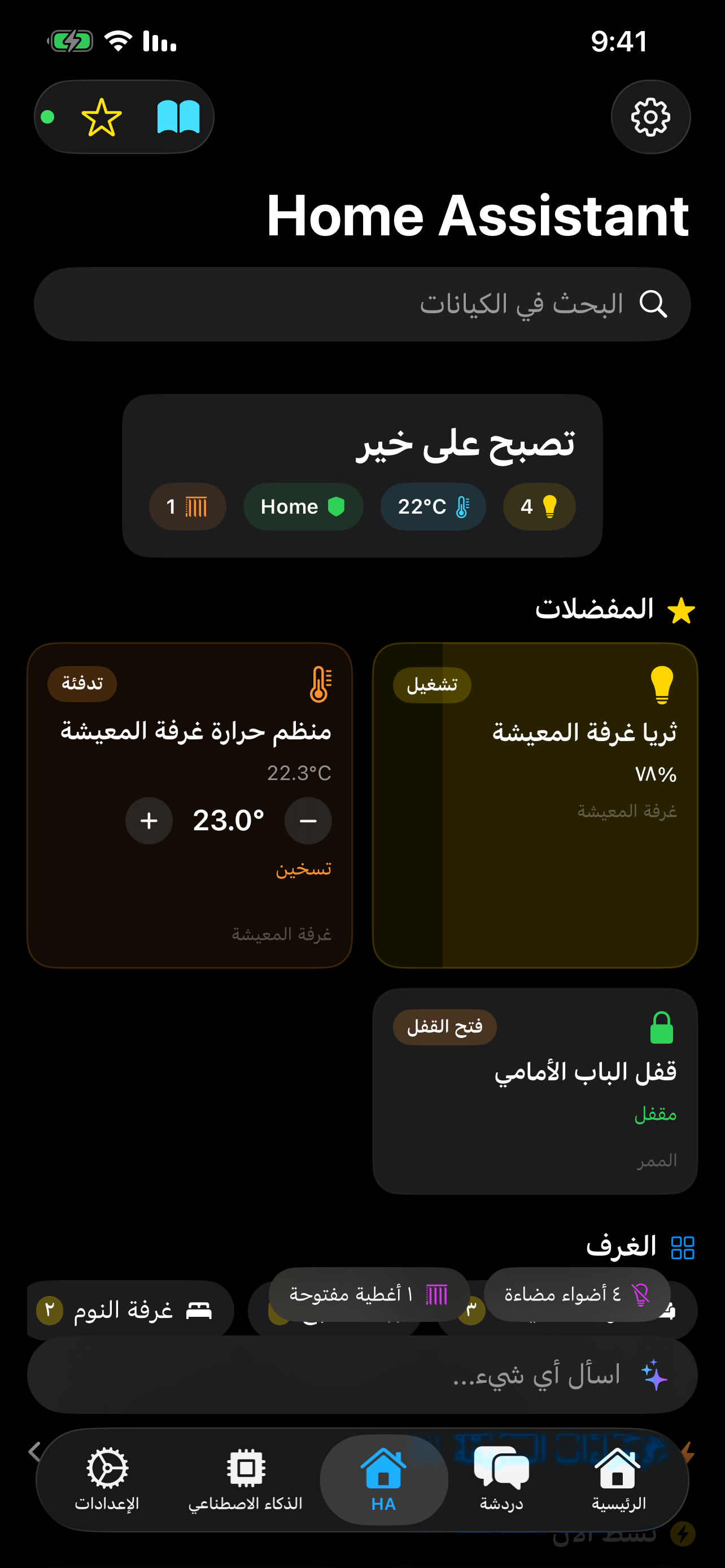The height and width of the screenshot is (1568, 725).
Task: Toggle the تدفئة heating badge on the thermostat
Action: coord(81,684)
